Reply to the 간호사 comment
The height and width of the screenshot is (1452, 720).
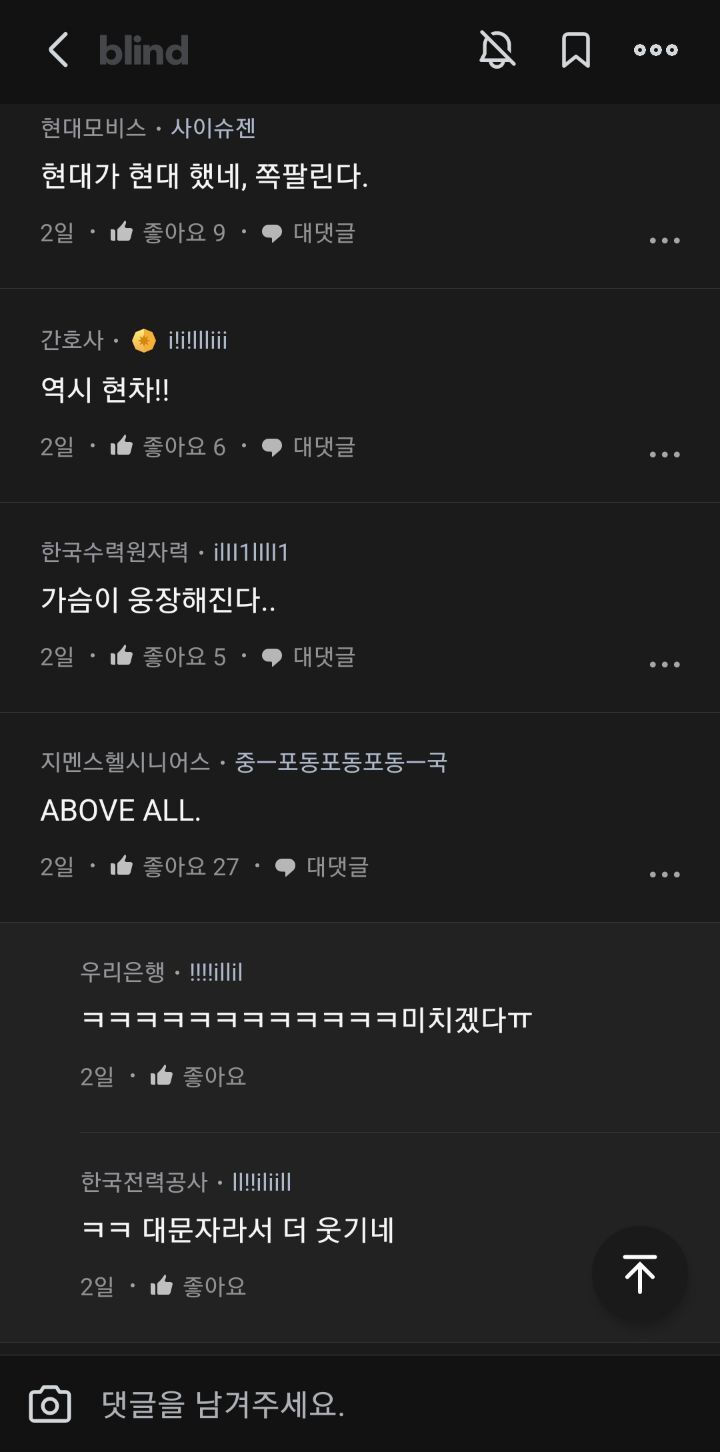pos(308,447)
